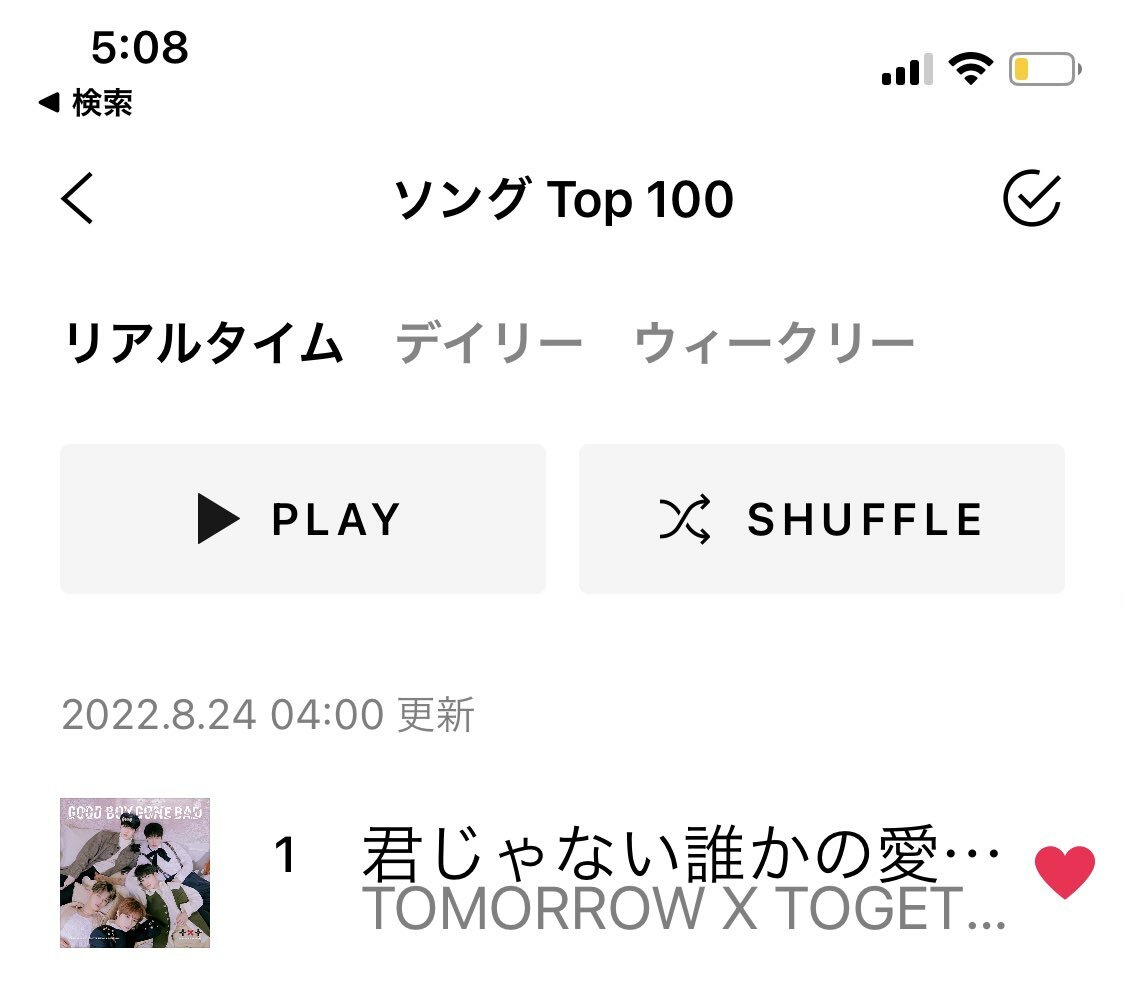Viewport: 1125px width, 995px height.
Task: Shuffle the Top 100 songs
Action: (821, 519)
